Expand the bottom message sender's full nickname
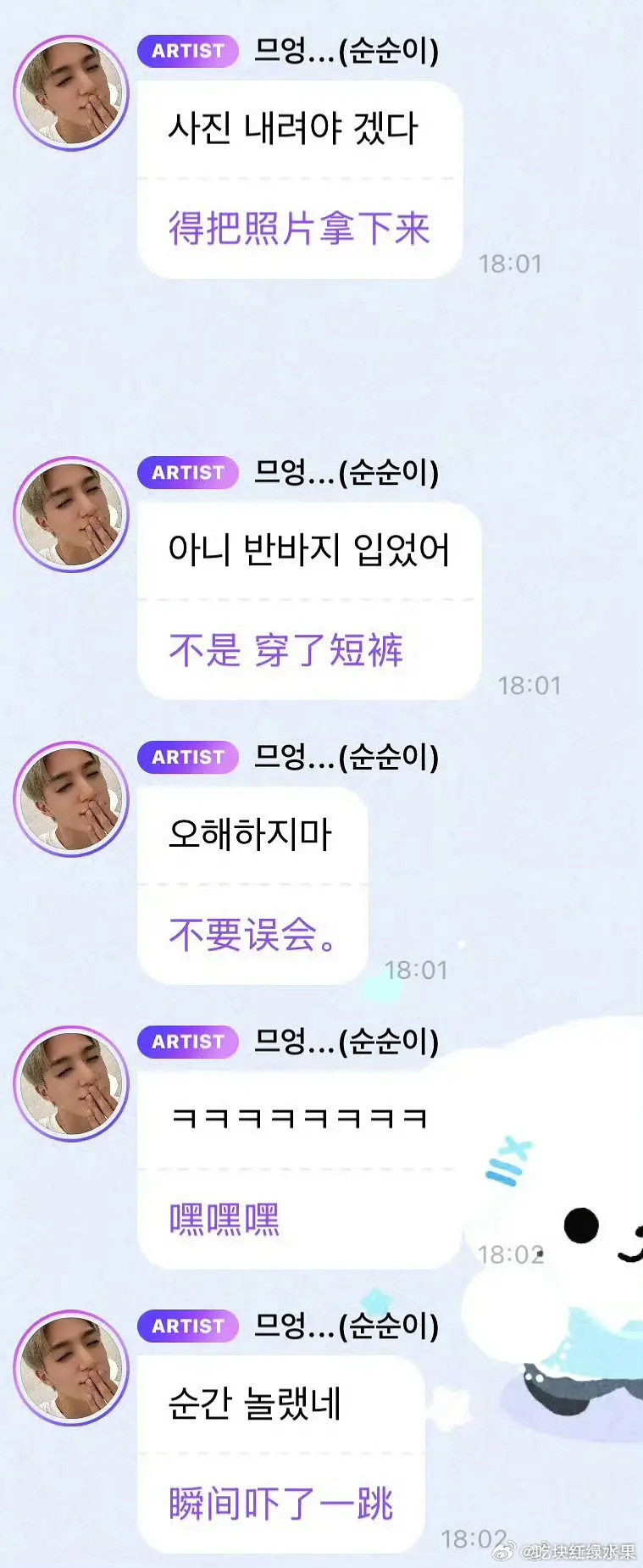The width and height of the screenshot is (643, 1568). pos(343,1326)
